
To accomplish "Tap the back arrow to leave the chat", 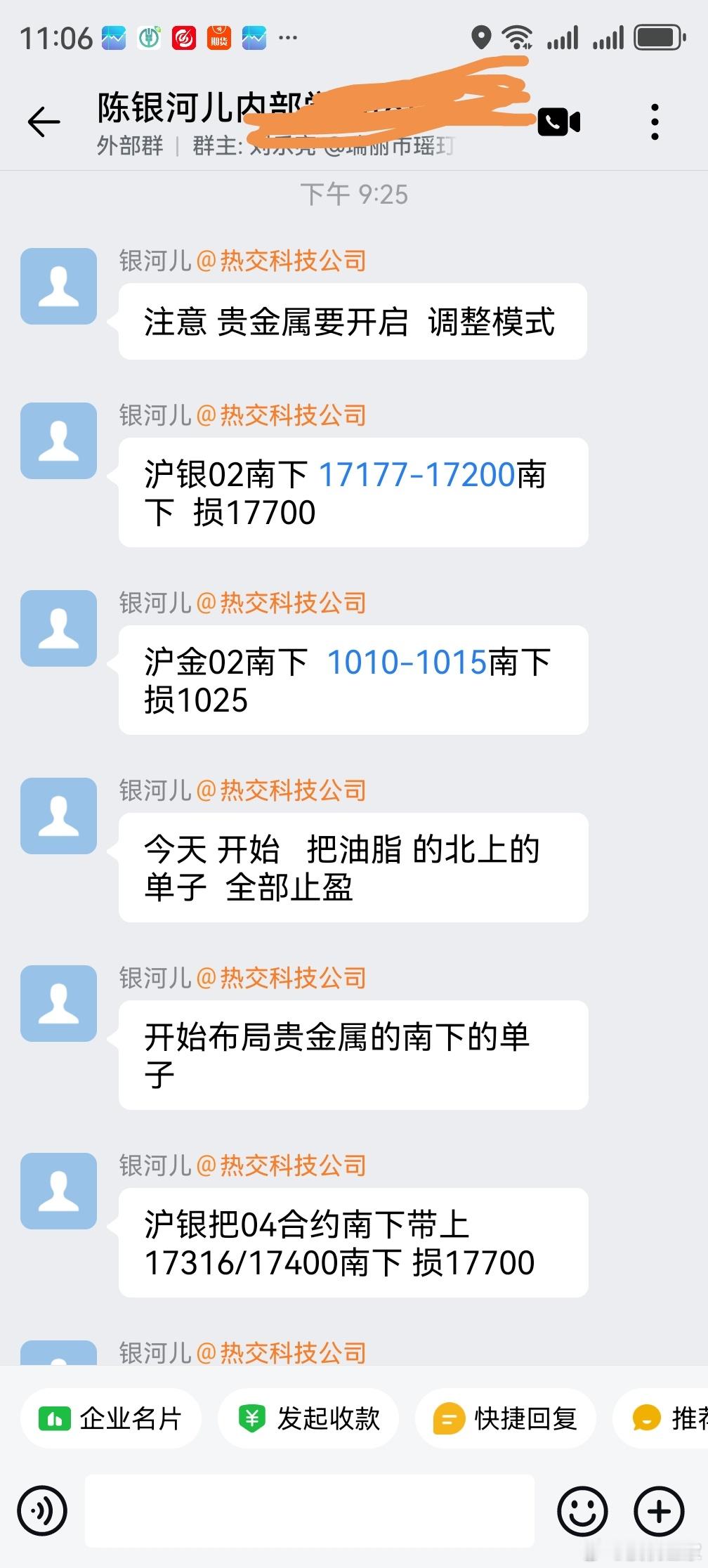I will [42, 121].
